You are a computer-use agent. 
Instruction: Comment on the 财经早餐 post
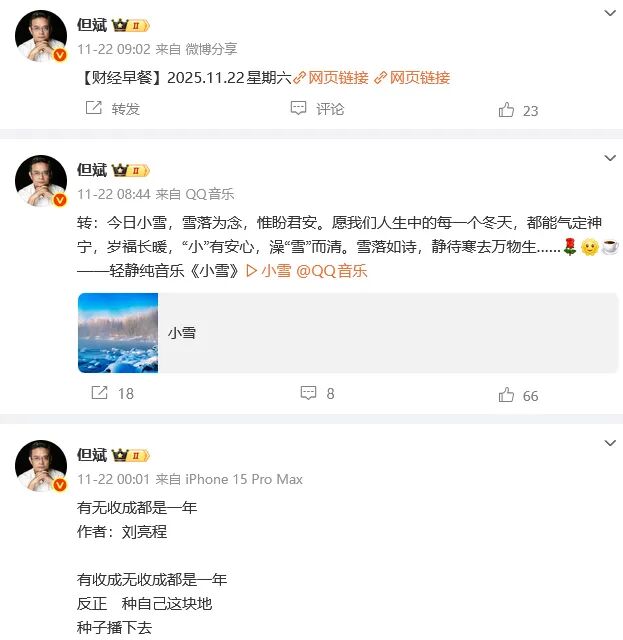(320, 109)
